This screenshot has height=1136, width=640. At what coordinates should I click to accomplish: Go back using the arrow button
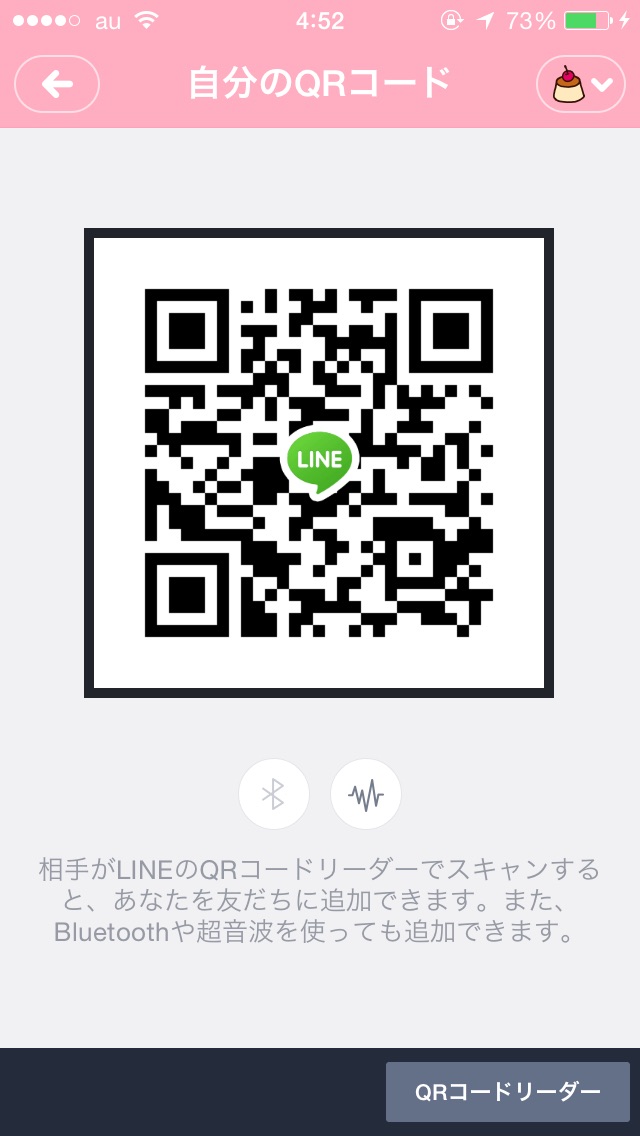coord(57,85)
